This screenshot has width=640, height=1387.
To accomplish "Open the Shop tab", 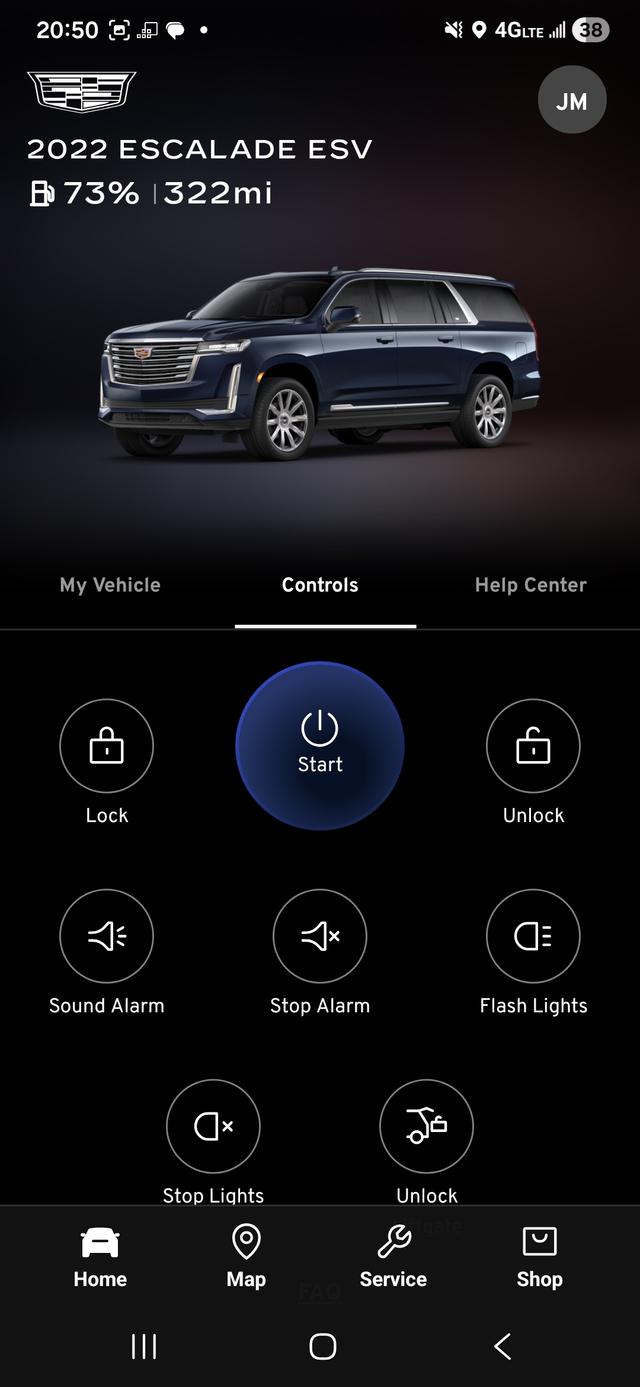I will [539, 1257].
